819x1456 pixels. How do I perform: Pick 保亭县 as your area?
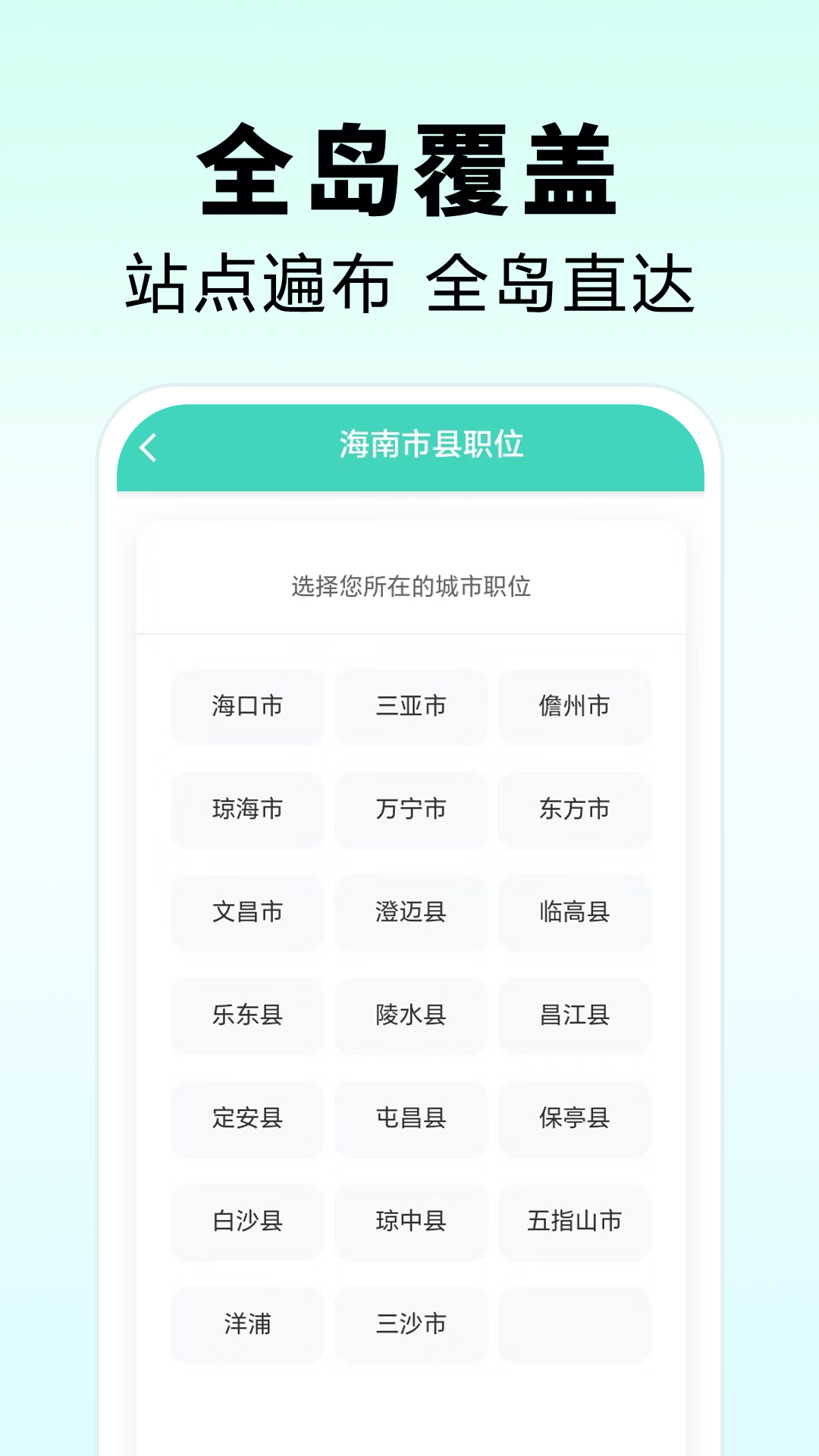(x=574, y=1119)
